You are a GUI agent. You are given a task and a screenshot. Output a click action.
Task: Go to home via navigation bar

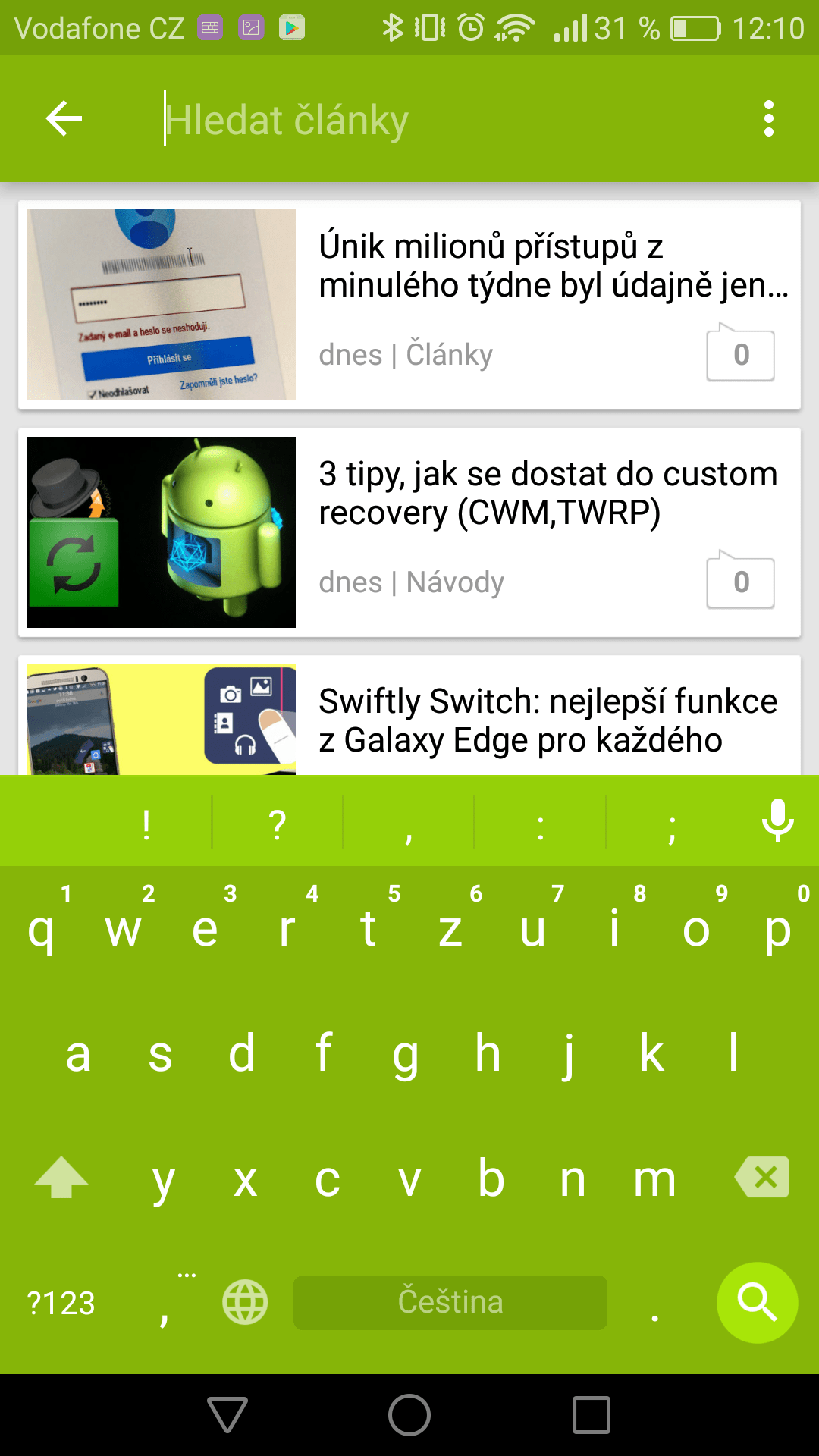tap(409, 1415)
